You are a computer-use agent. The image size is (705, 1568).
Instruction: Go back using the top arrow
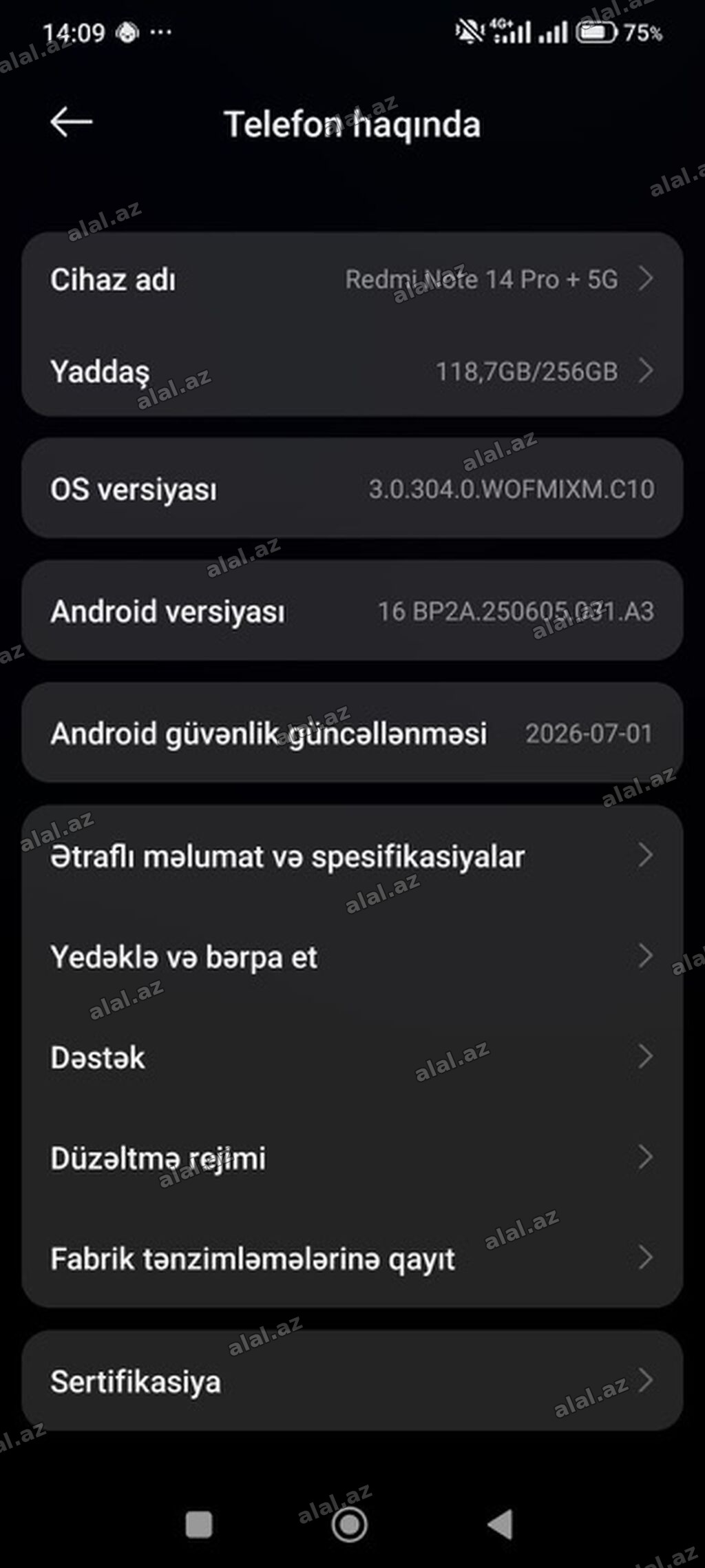[x=71, y=123]
